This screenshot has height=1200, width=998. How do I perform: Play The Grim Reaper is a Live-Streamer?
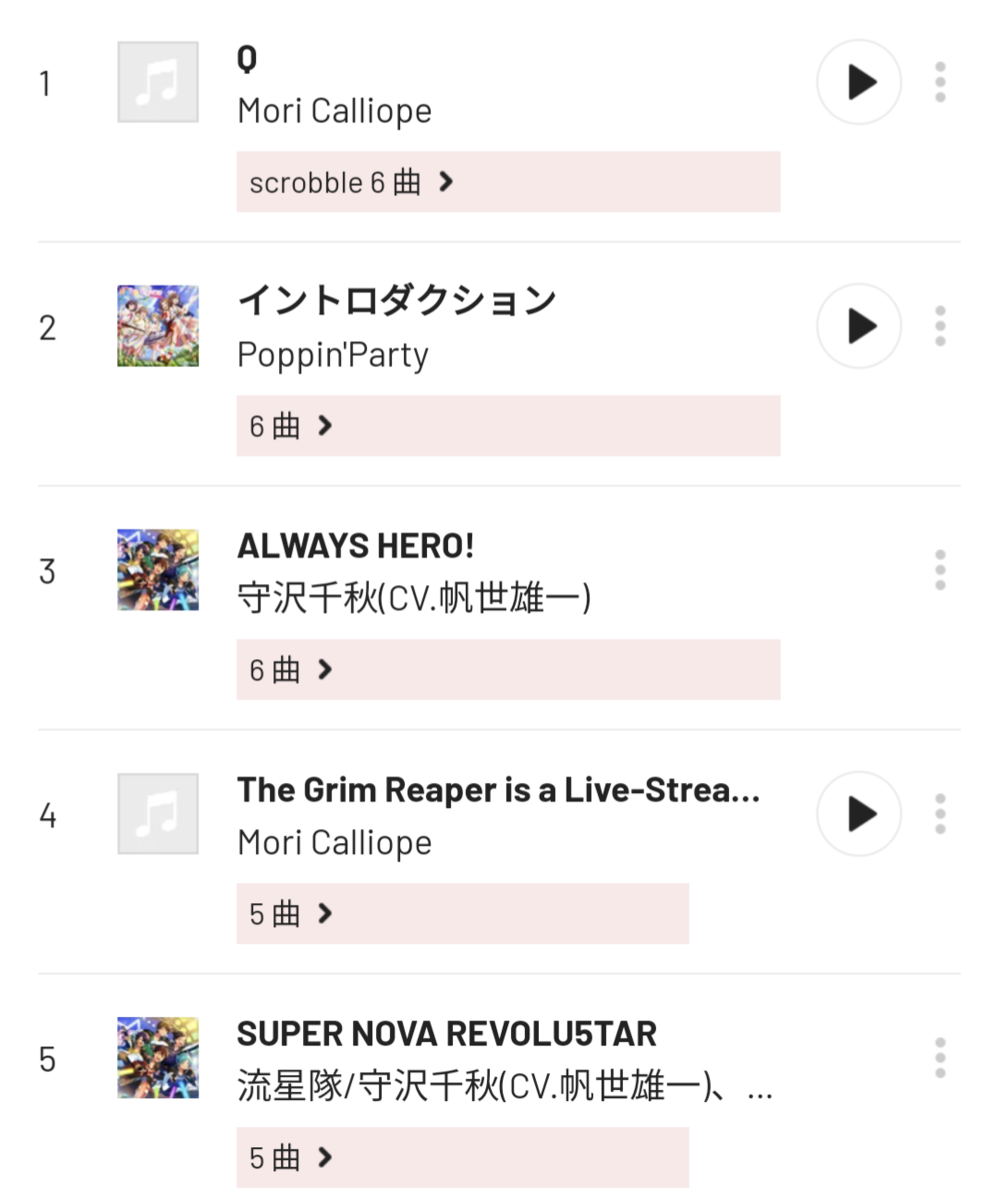pyautogui.click(x=858, y=814)
